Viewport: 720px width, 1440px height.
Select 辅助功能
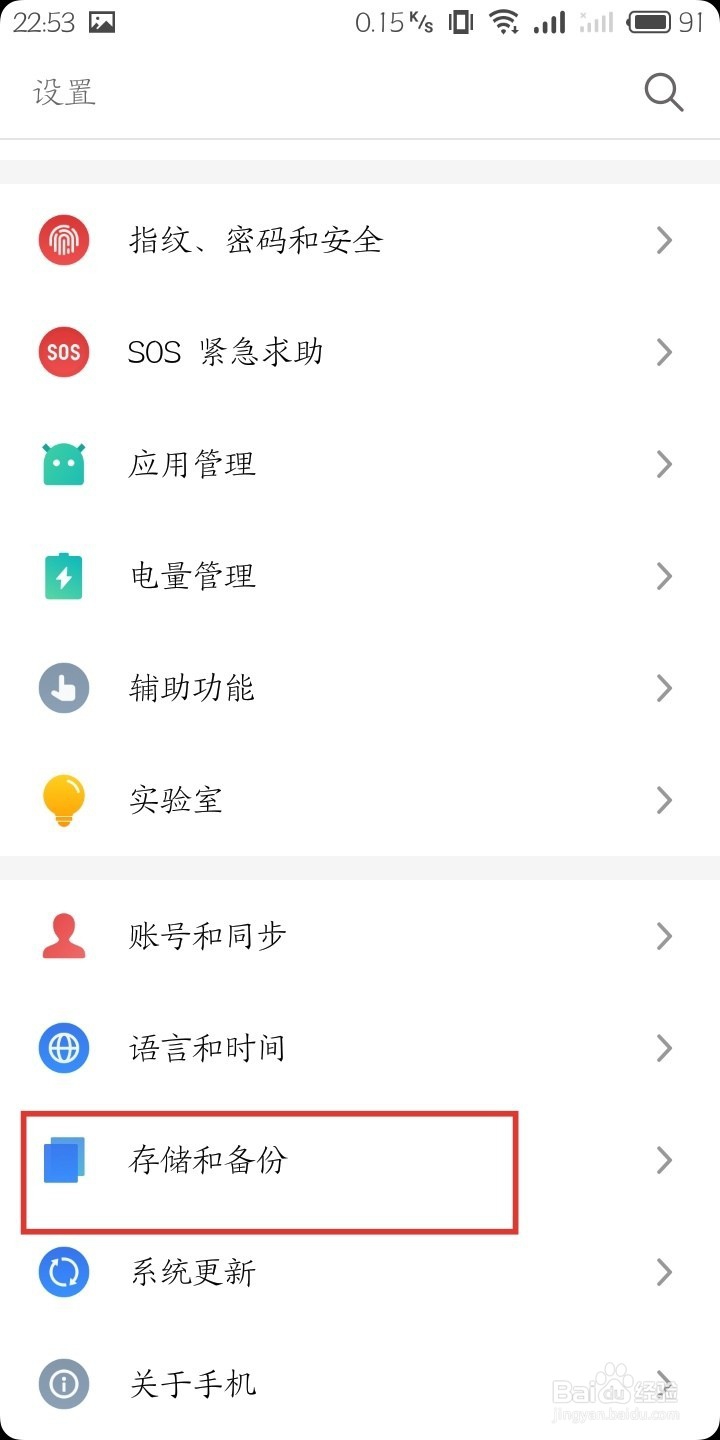360,688
